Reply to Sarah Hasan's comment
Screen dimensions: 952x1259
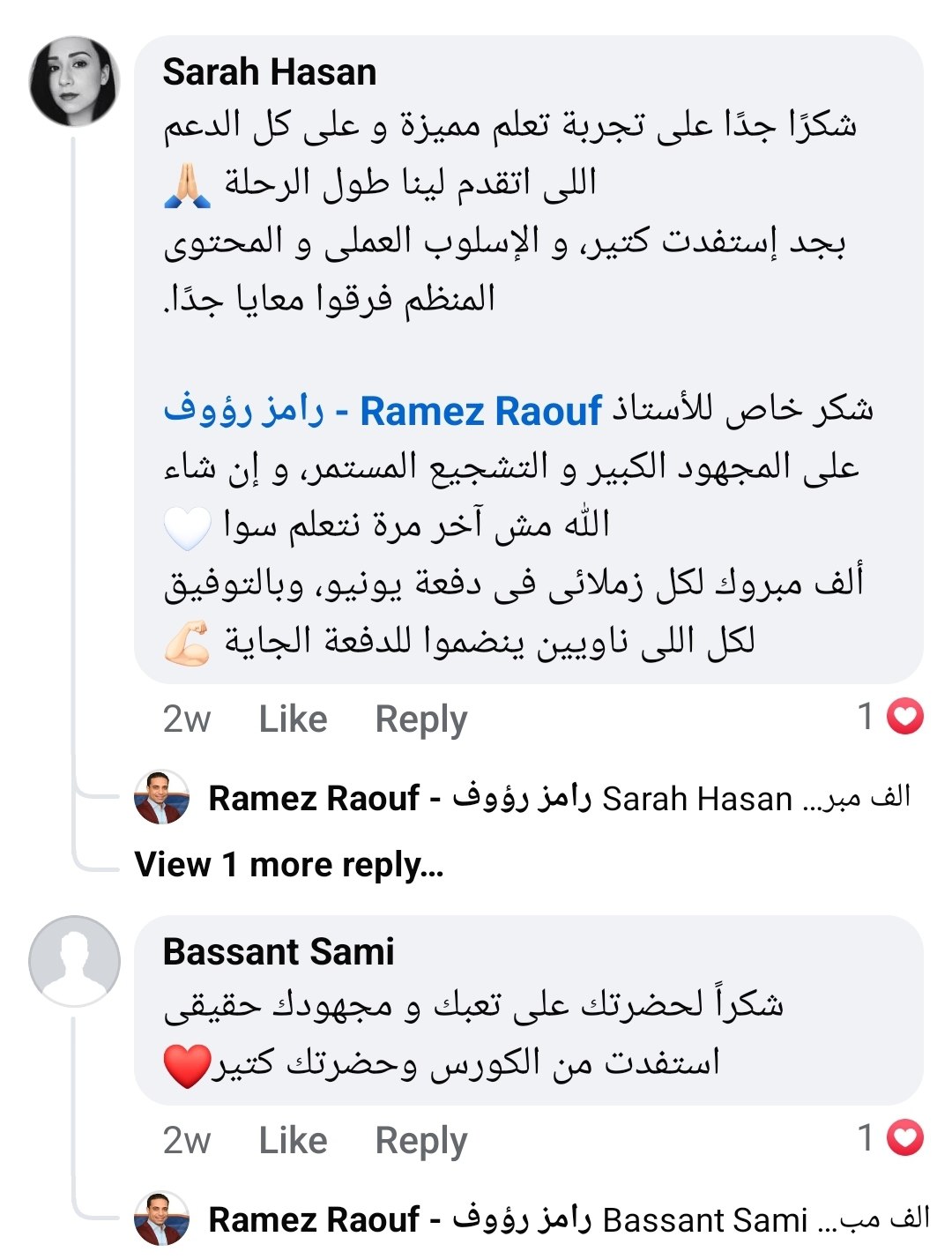(420, 719)
